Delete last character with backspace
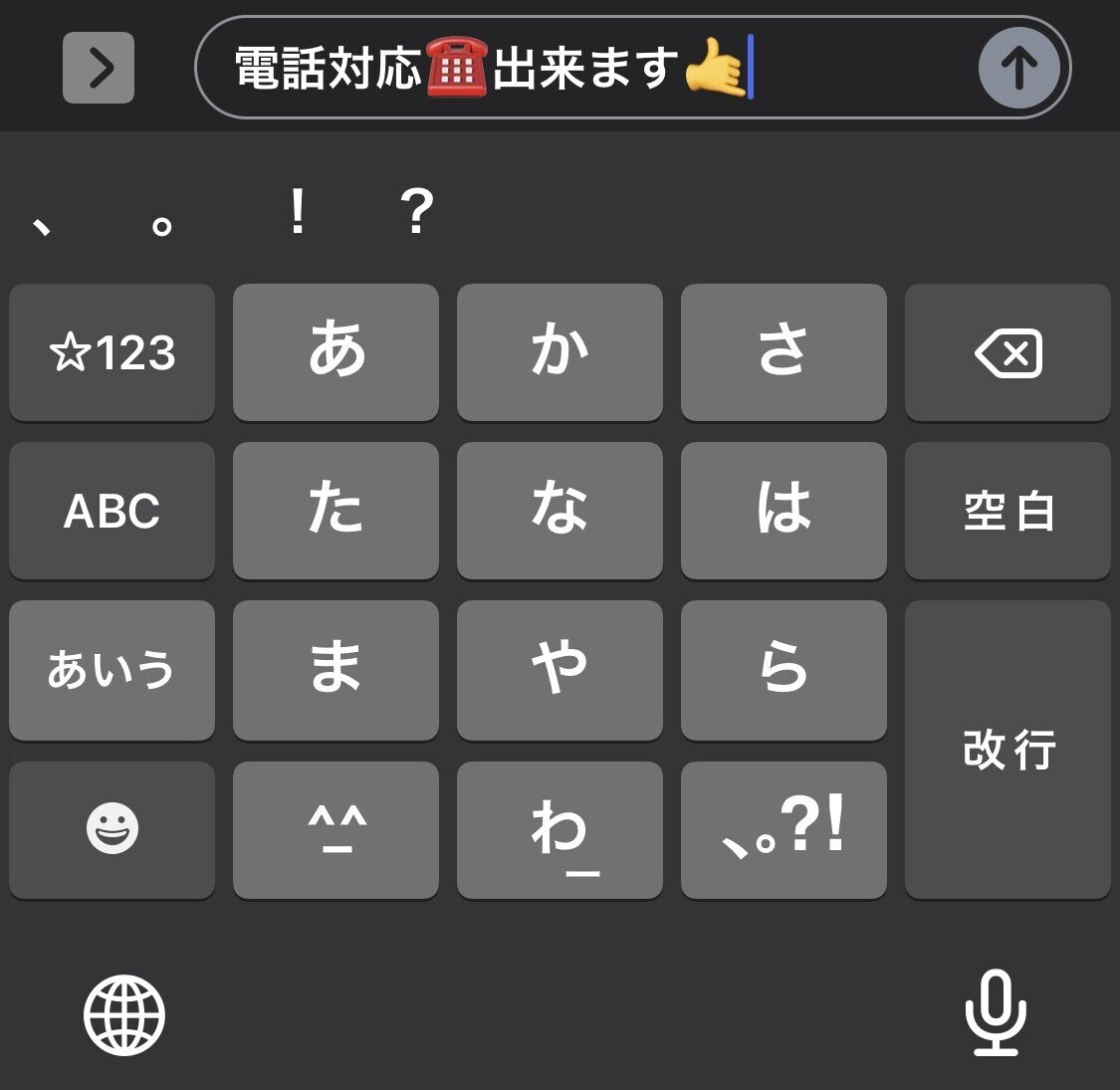 [x=1008, y=352]
